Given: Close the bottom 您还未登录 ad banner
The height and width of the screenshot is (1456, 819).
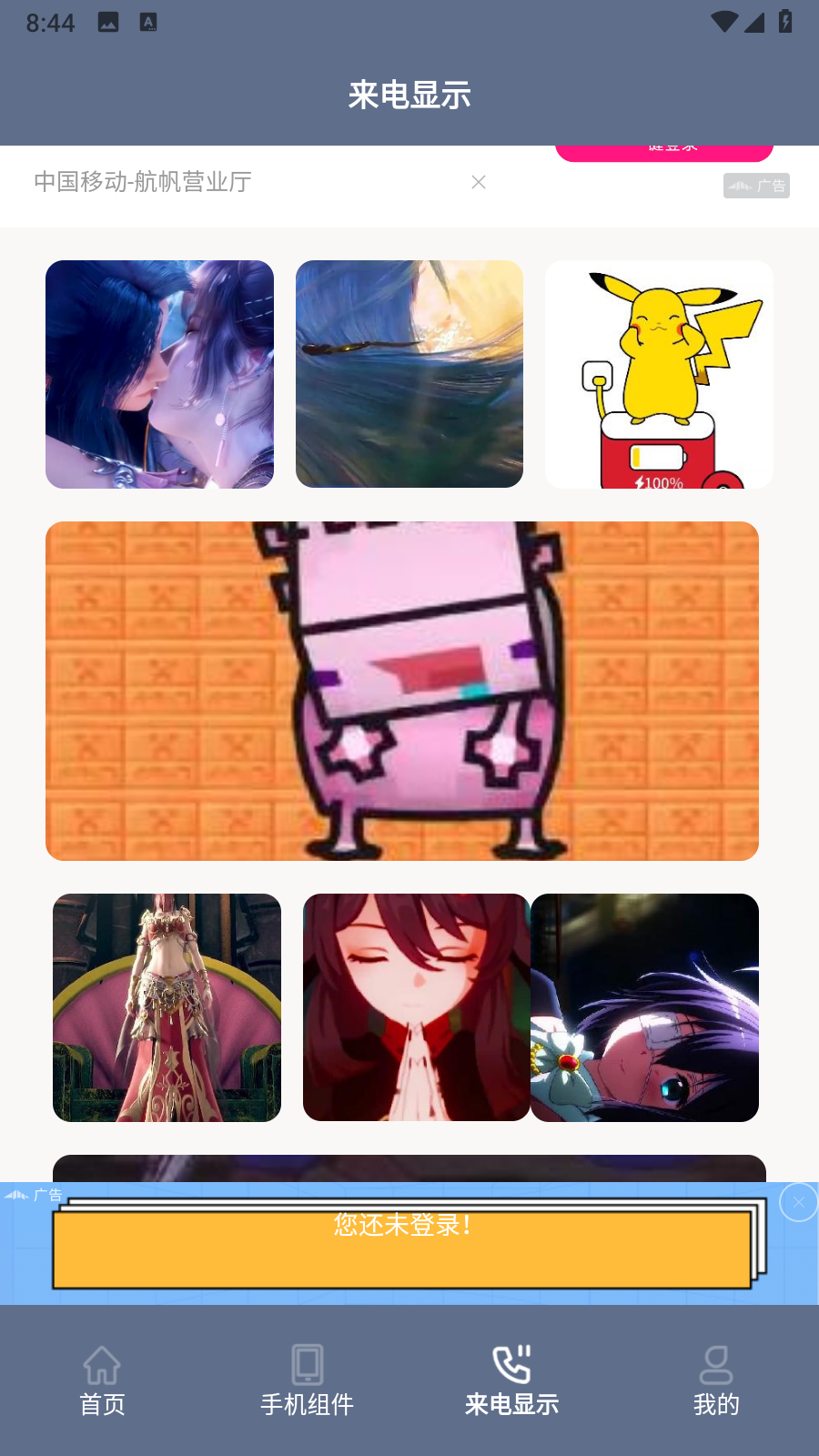Looking at the screenshot, I should pyautogui.click(x=798, y=1202).
